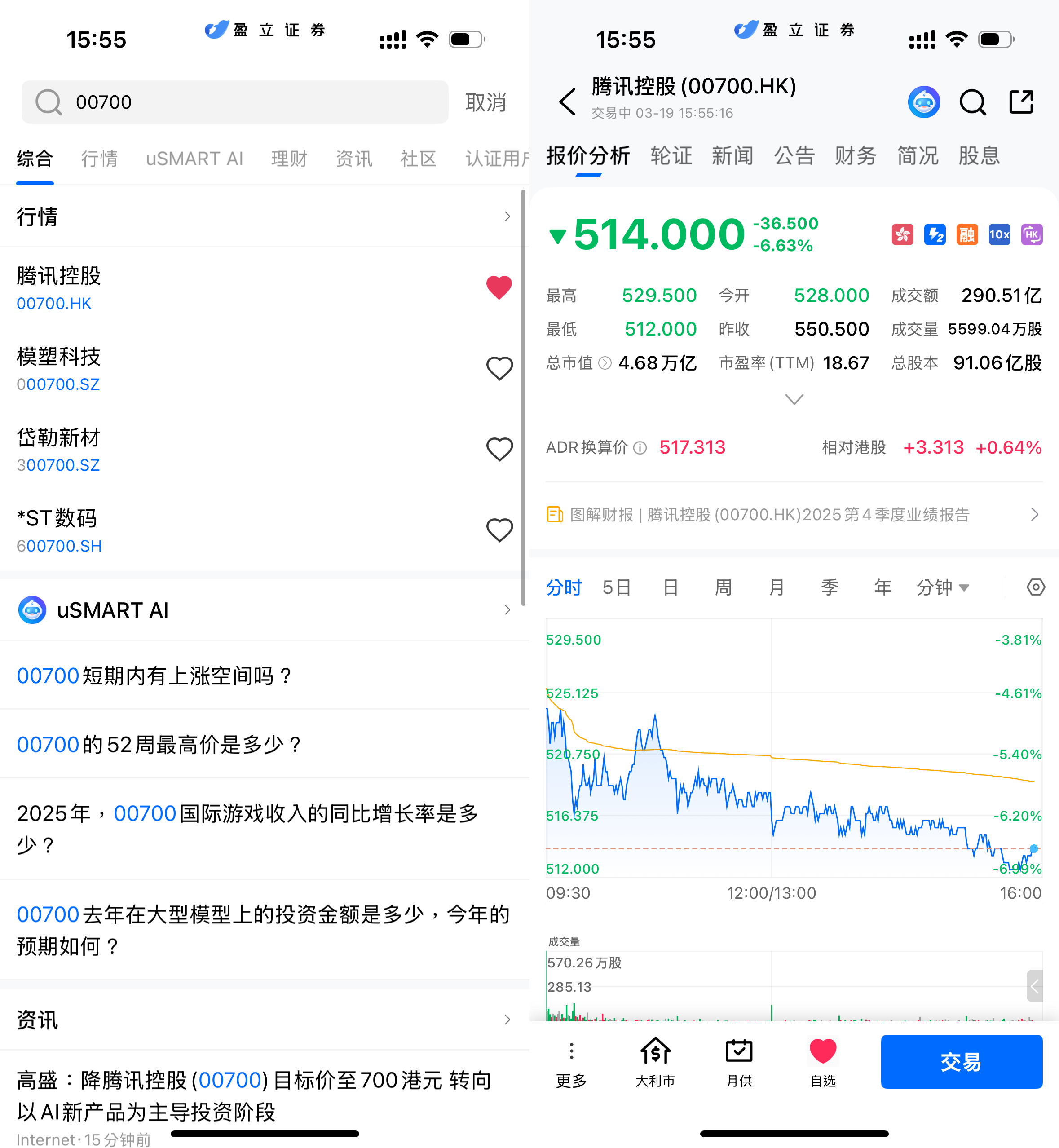
Task: Expand more quote details chevron
Action: coord(794,399)
